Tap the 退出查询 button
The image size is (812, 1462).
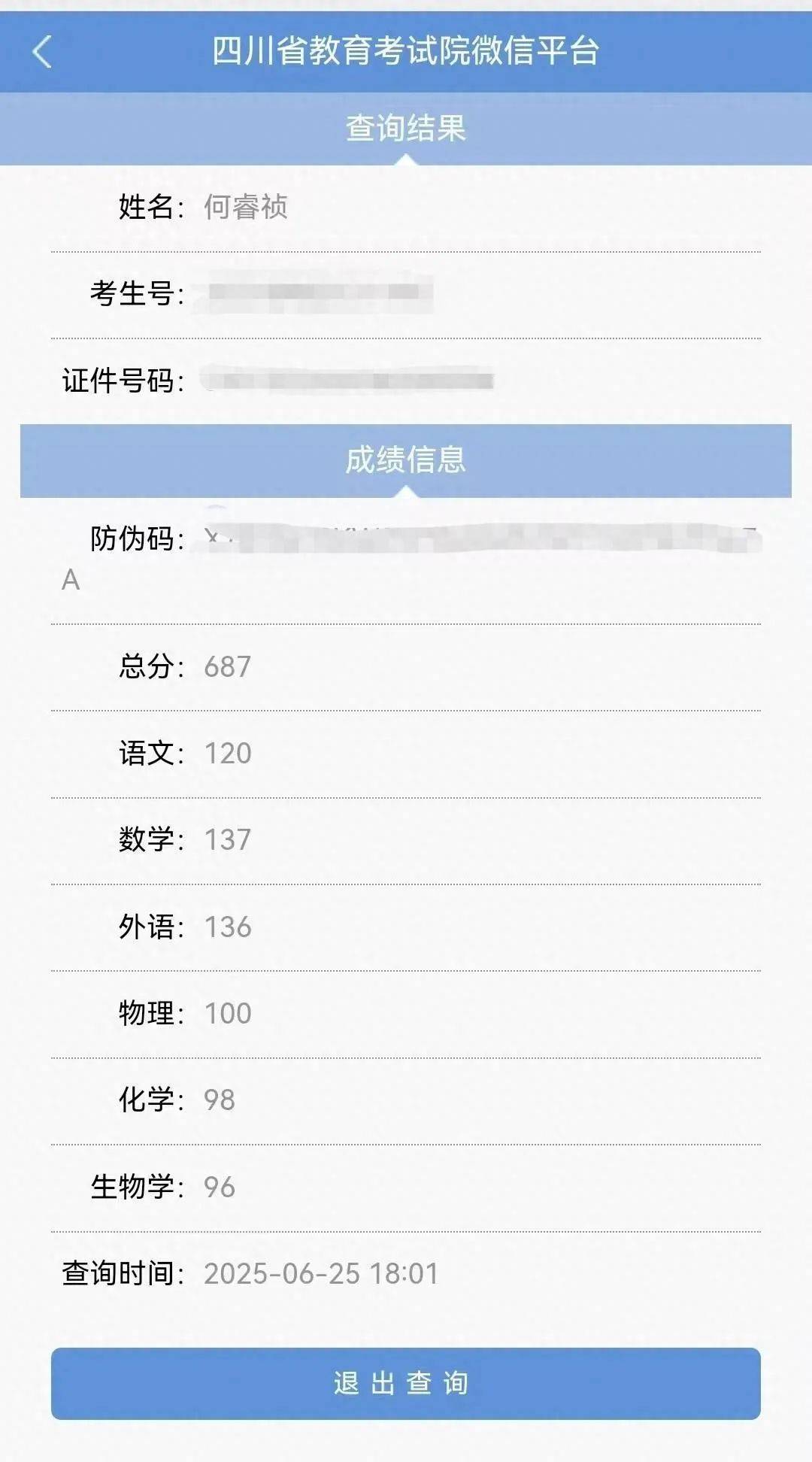tap(405, 1383)
